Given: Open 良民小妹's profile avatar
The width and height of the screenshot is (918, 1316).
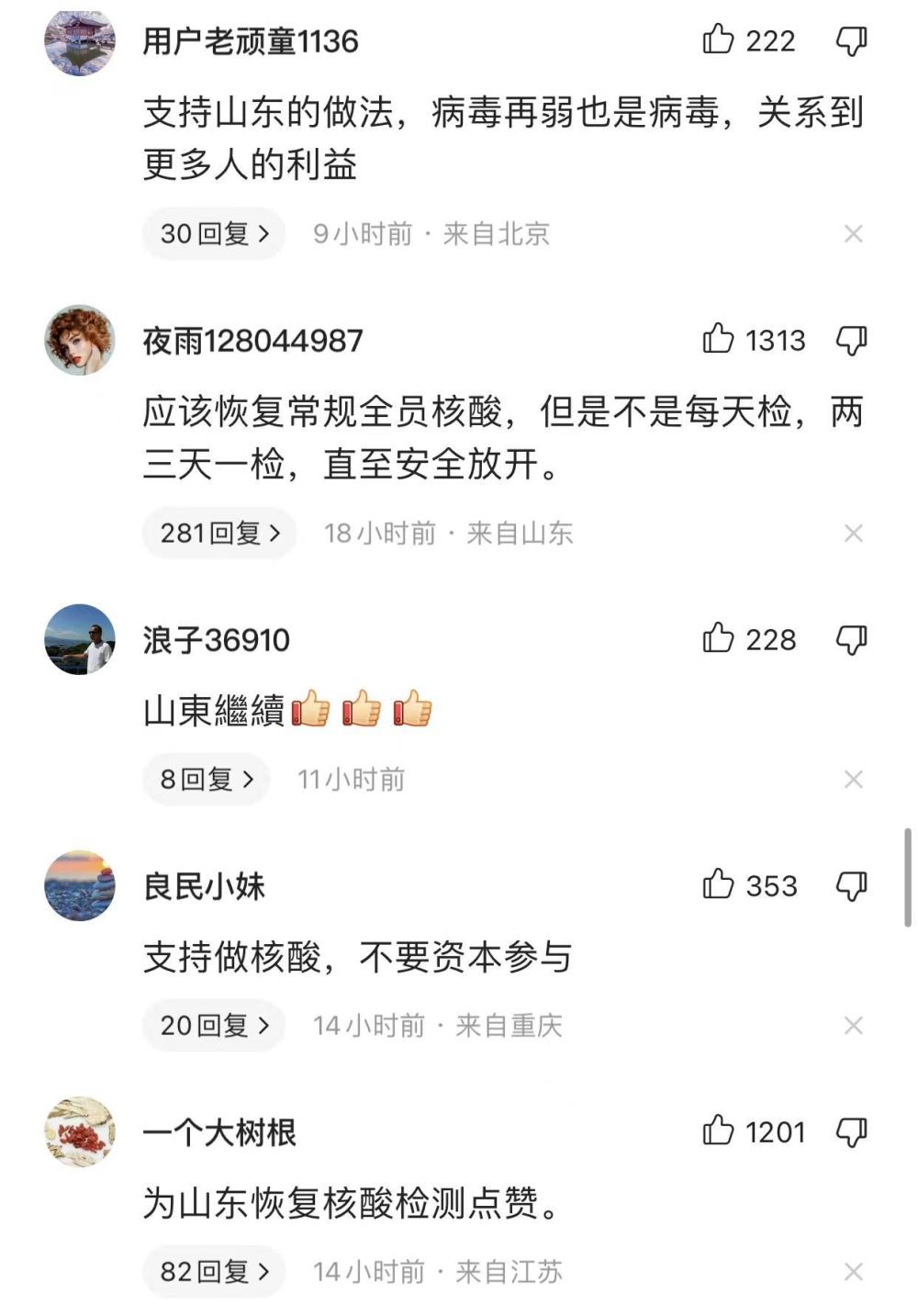Looking at the screenshot, I should click(x=80, y=885).
